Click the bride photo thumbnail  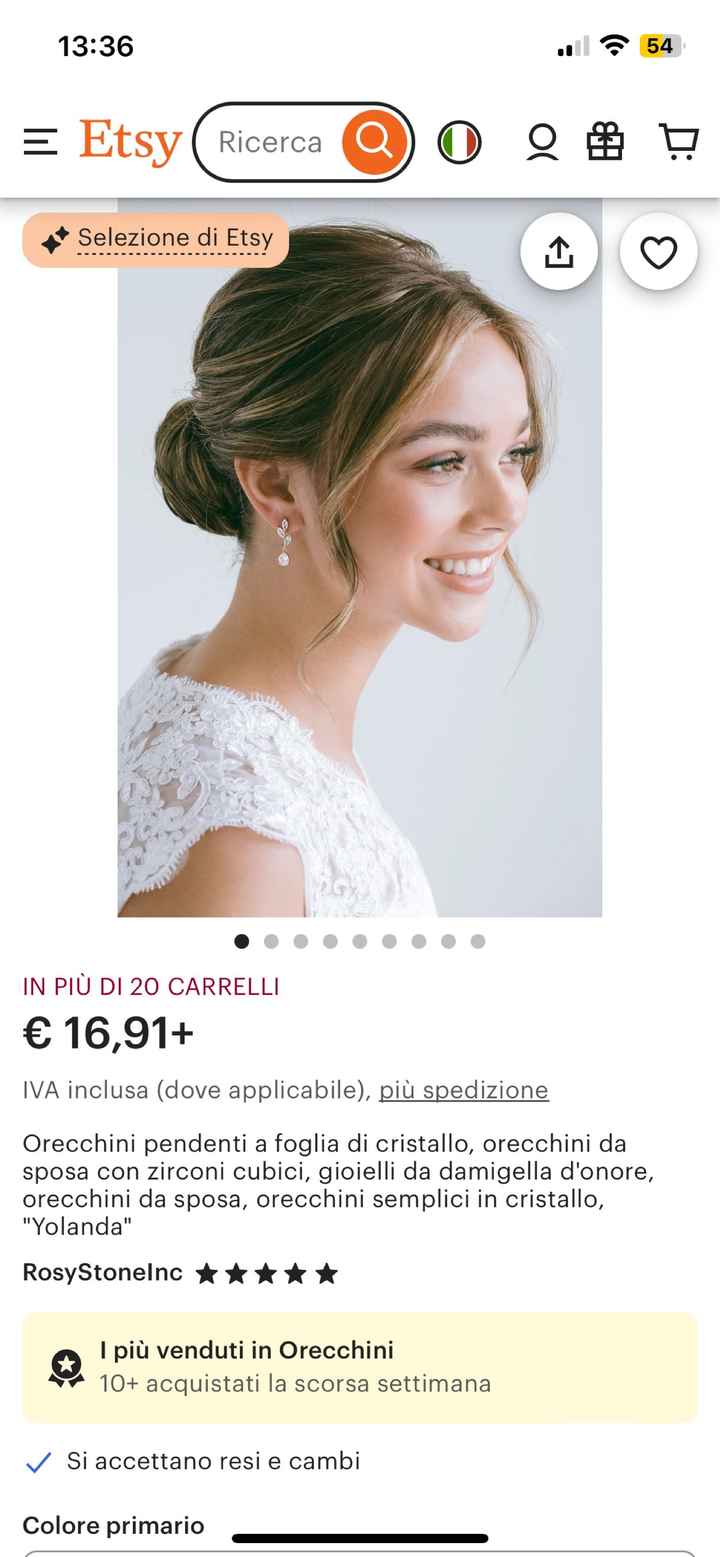pos(360,560)
